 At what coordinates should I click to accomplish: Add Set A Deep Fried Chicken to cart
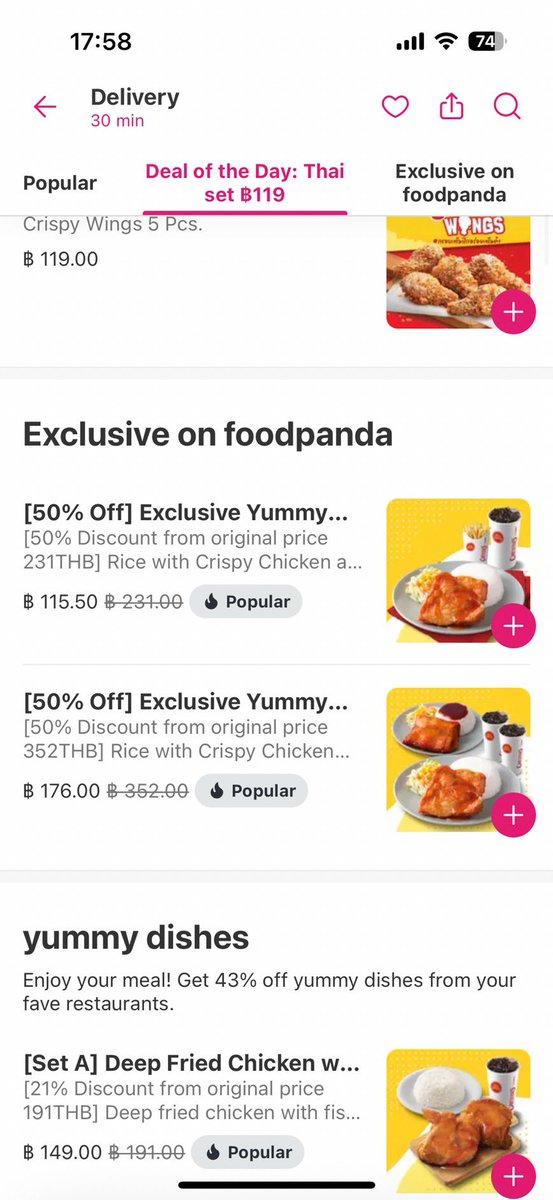pos(513,1176)
